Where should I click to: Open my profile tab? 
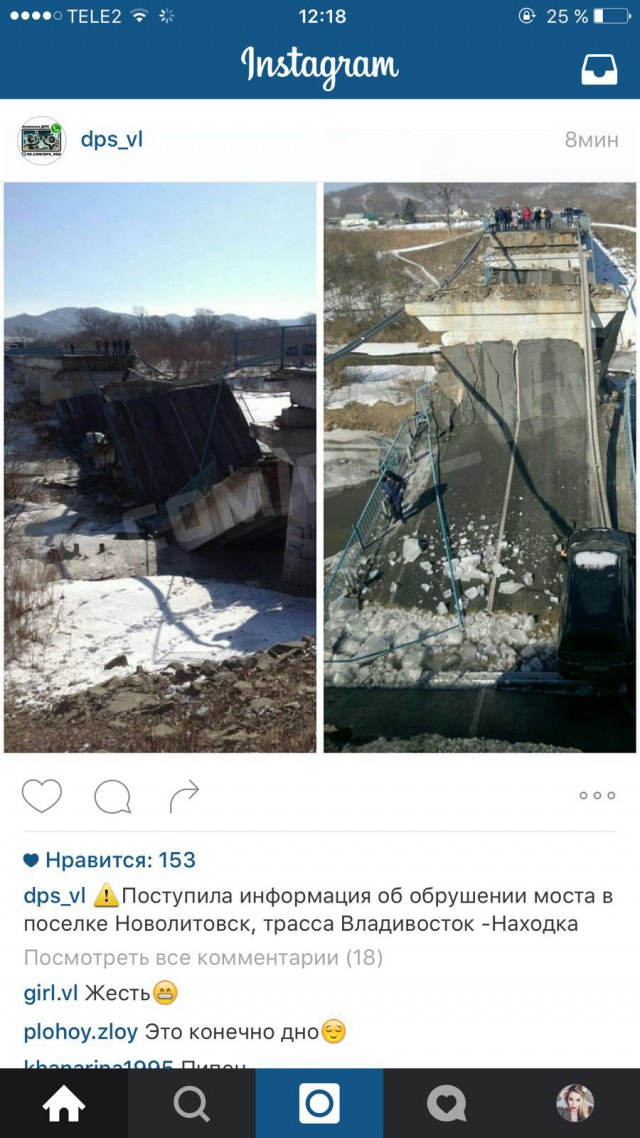click(575, 1104)
